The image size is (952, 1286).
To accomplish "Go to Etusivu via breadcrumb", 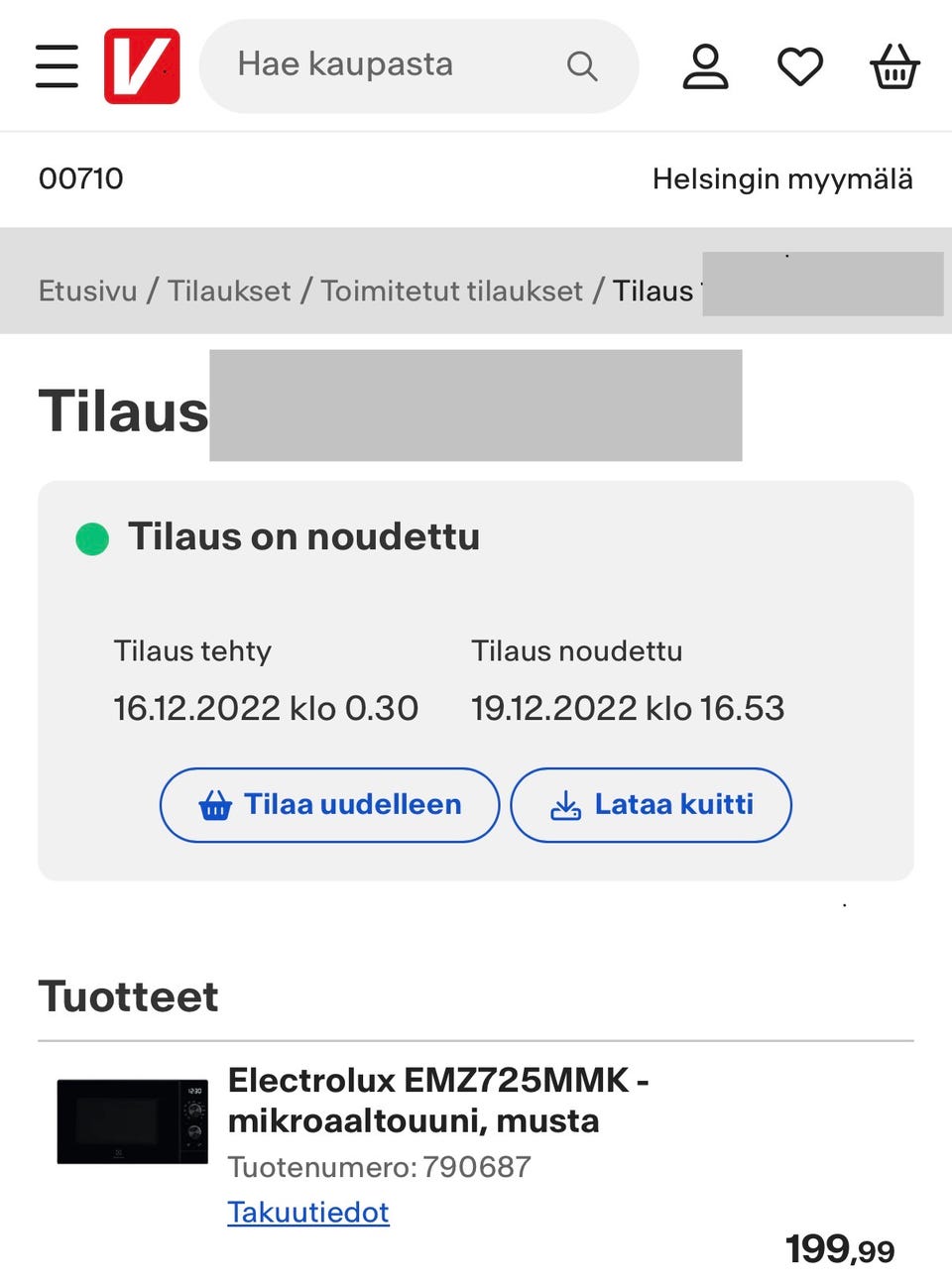I will pos(86,291).
